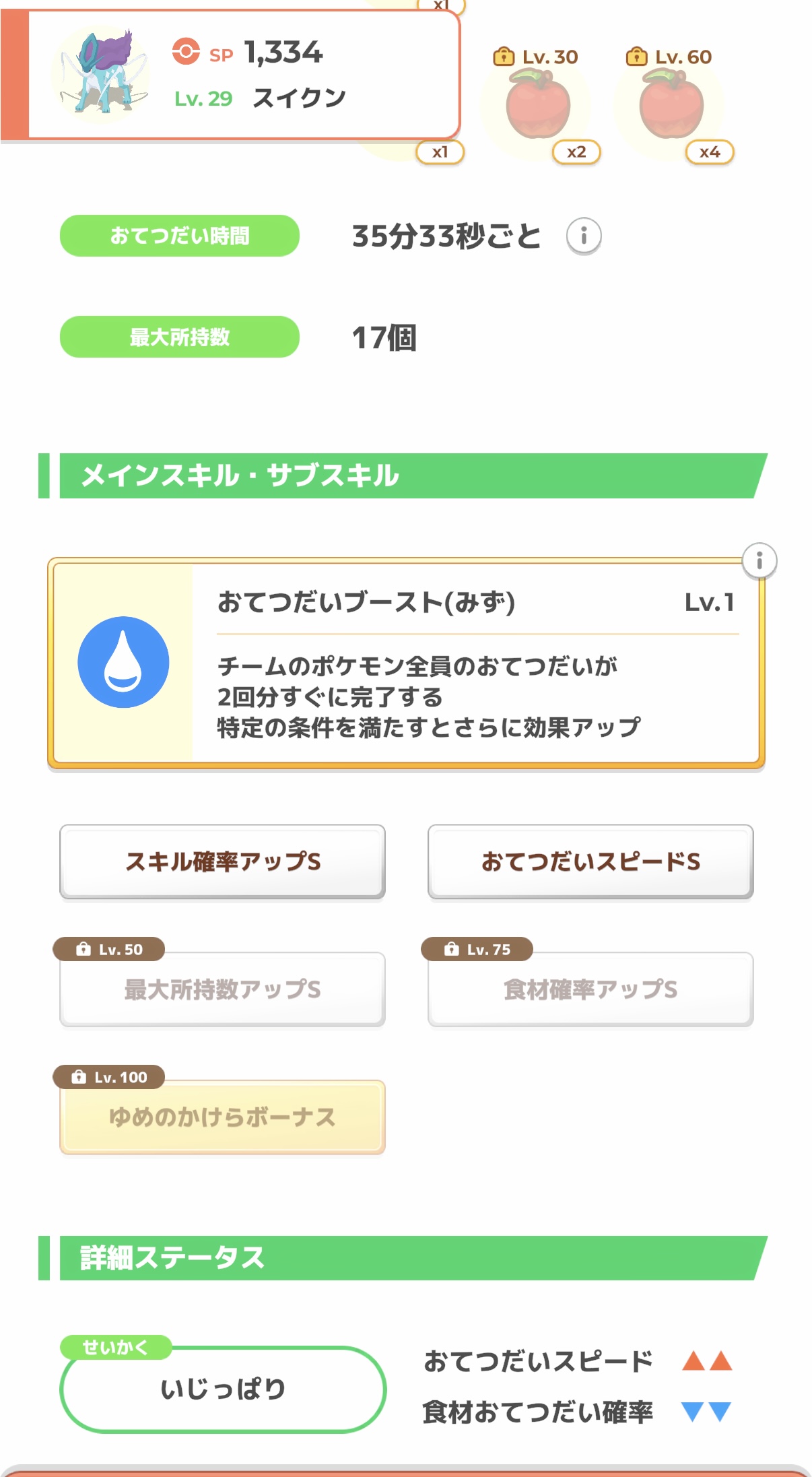Open the おてつだいブースト(みず) skill card

tap(406, 663)
